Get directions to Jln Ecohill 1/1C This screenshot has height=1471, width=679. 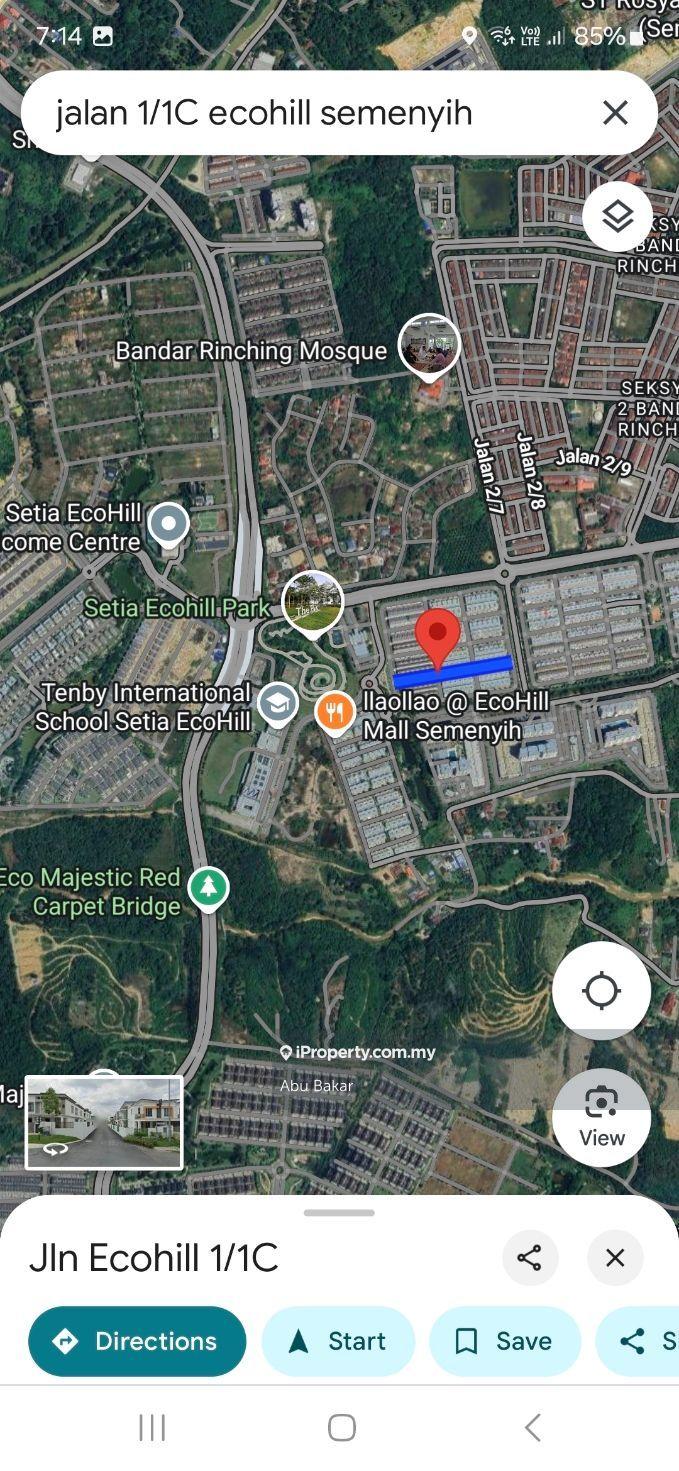click(137, 1341)
